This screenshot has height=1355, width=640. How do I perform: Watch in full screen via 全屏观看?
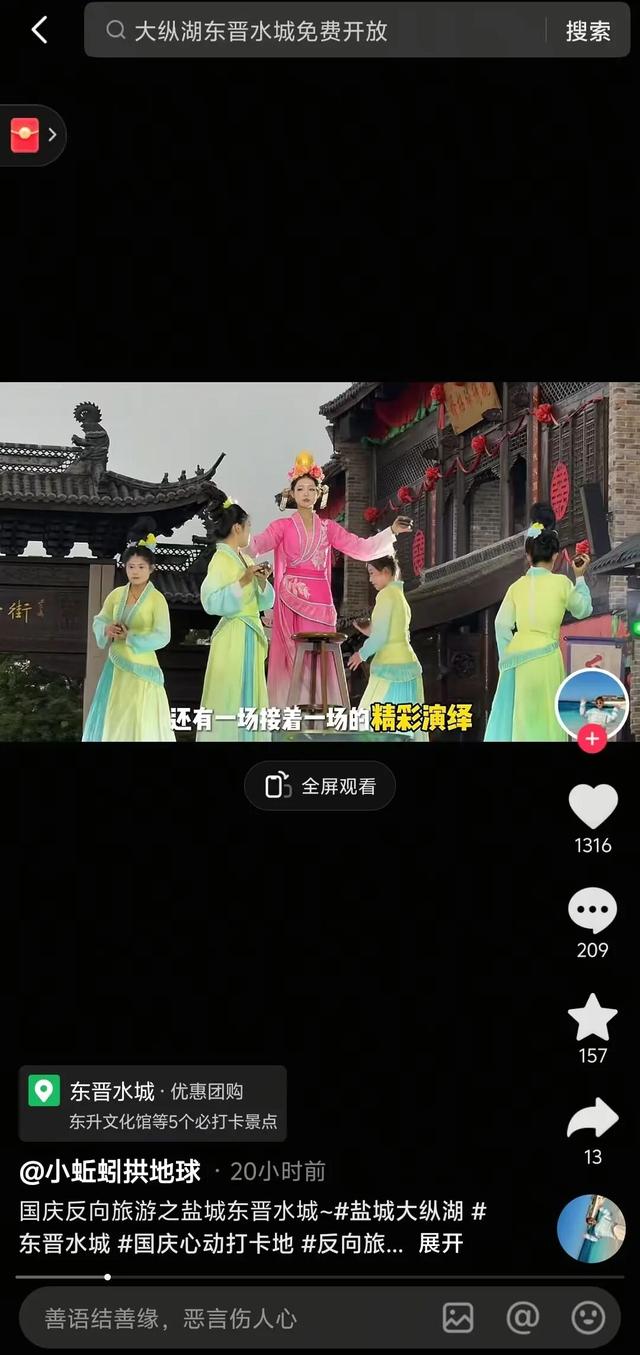click(x=320, y=786)
